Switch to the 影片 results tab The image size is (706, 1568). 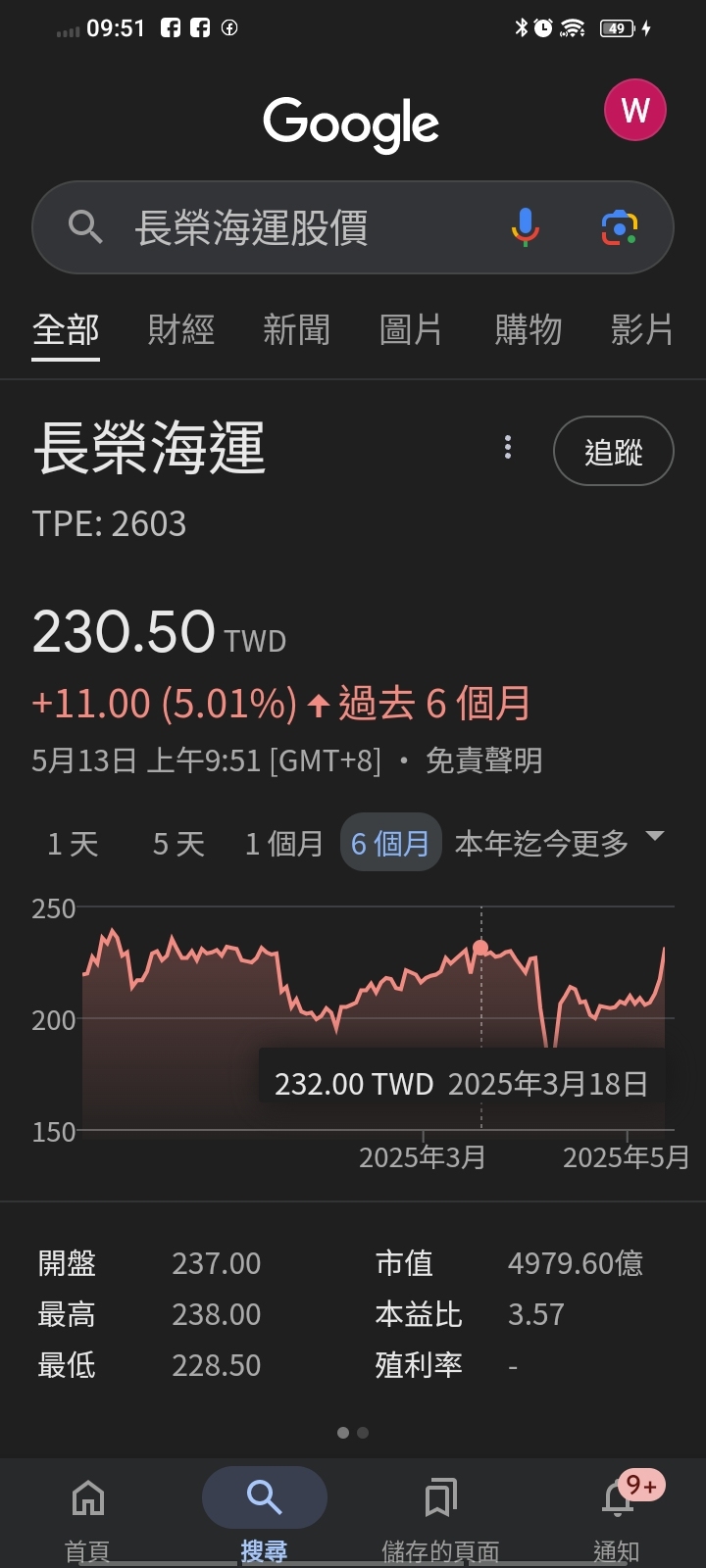click(x=641, y=330)
